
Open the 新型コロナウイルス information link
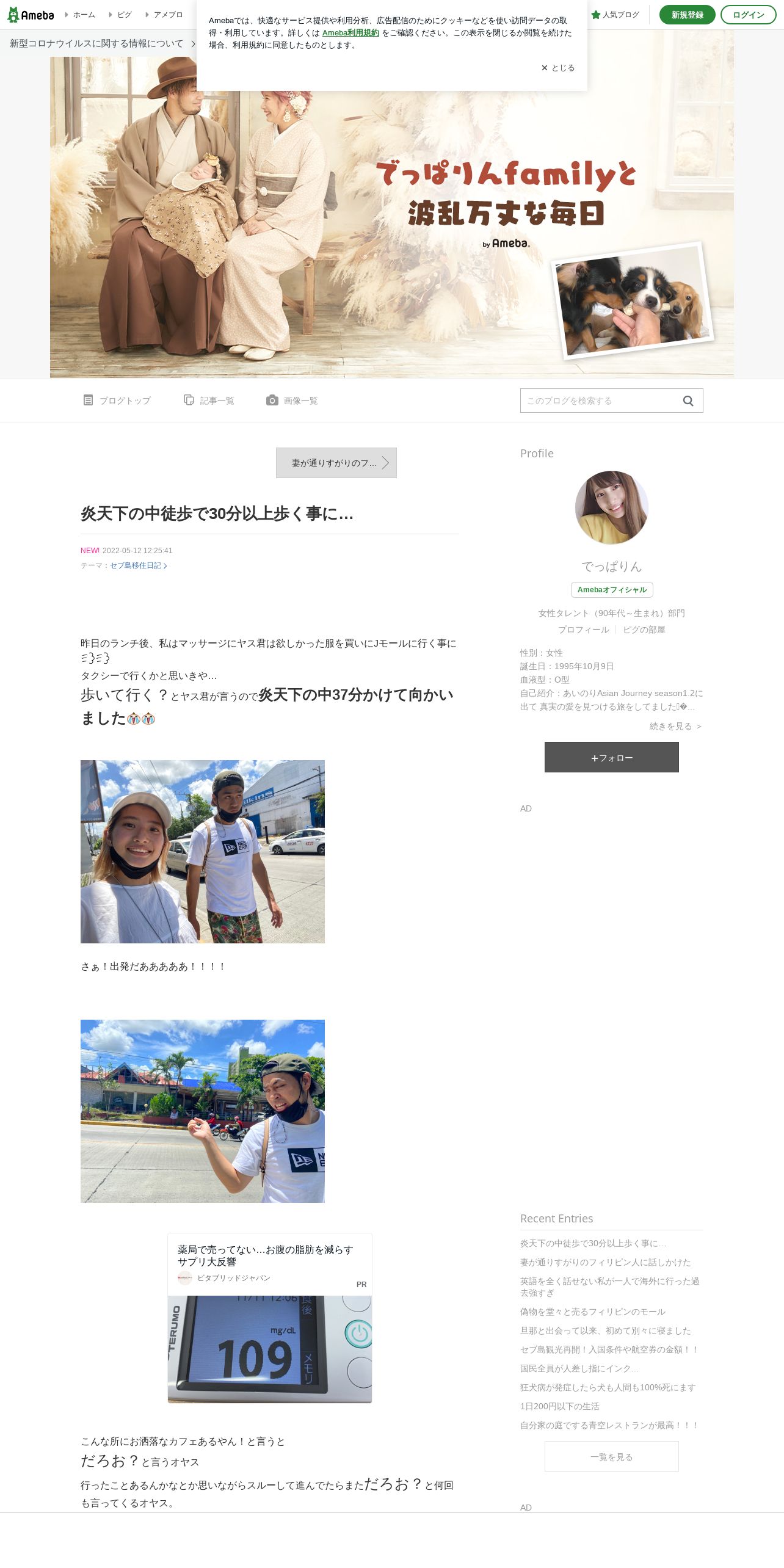click(98, 43)
